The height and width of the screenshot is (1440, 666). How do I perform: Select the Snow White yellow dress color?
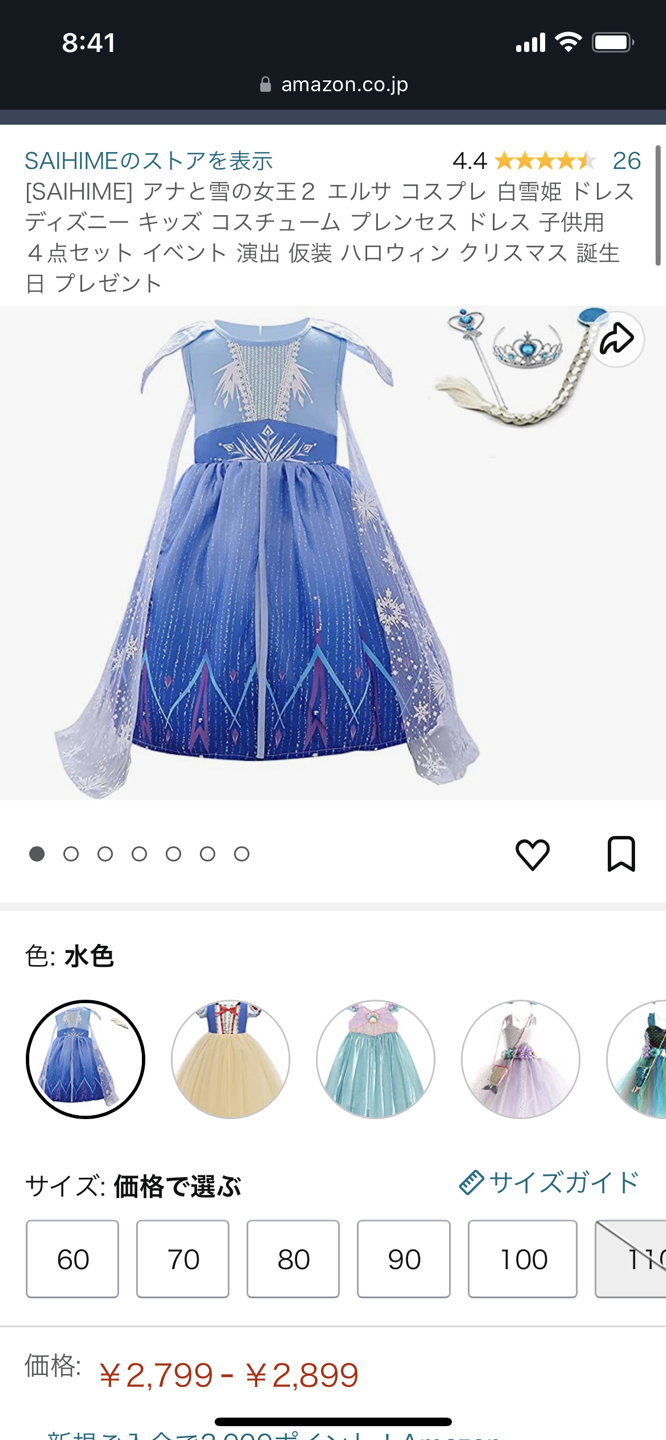tap(230, 1059)
